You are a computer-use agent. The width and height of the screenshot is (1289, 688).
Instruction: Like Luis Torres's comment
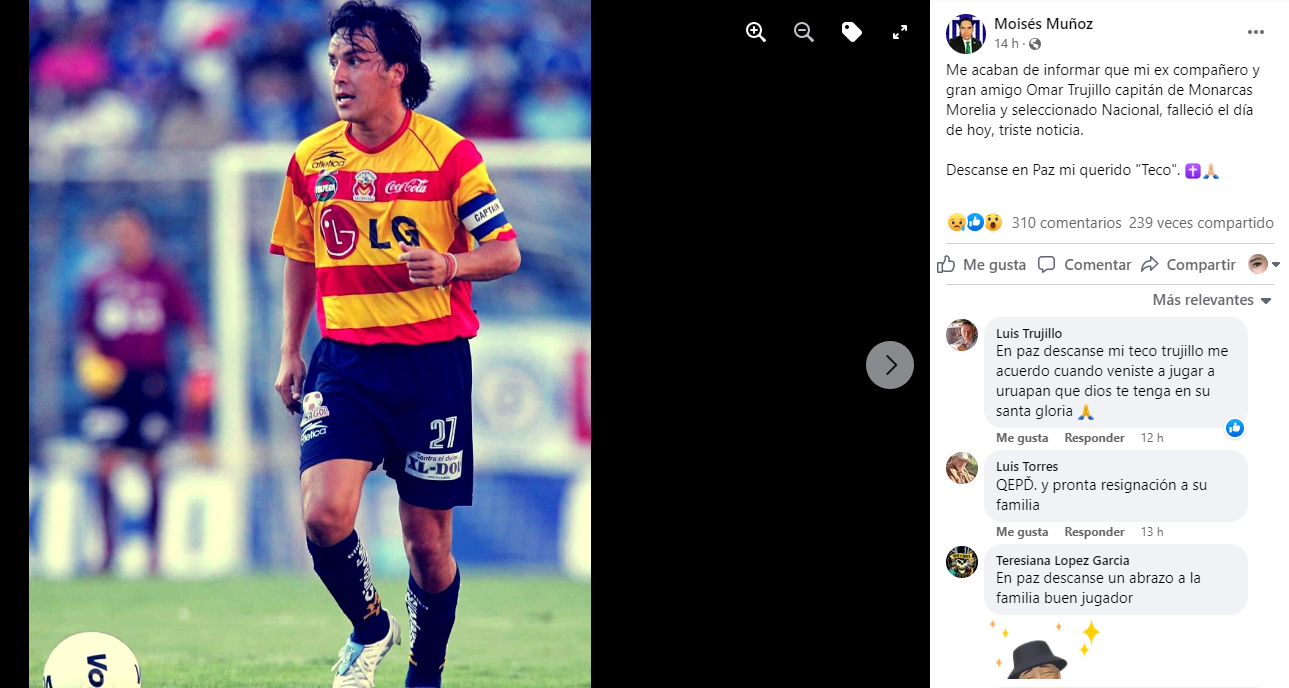[1021, 532]
